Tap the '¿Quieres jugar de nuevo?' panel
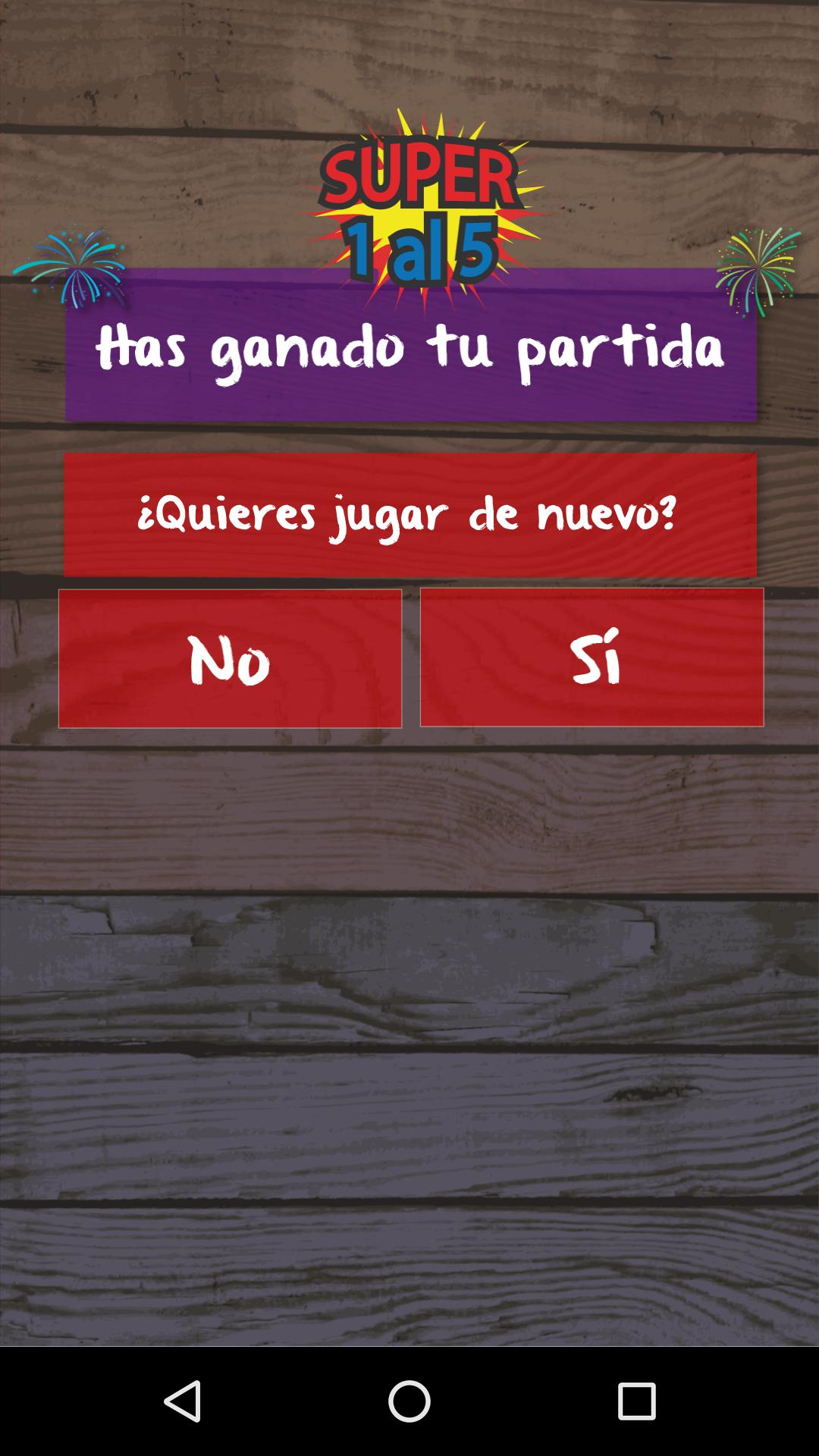819x1456 pixels. [x=409, y=514]
